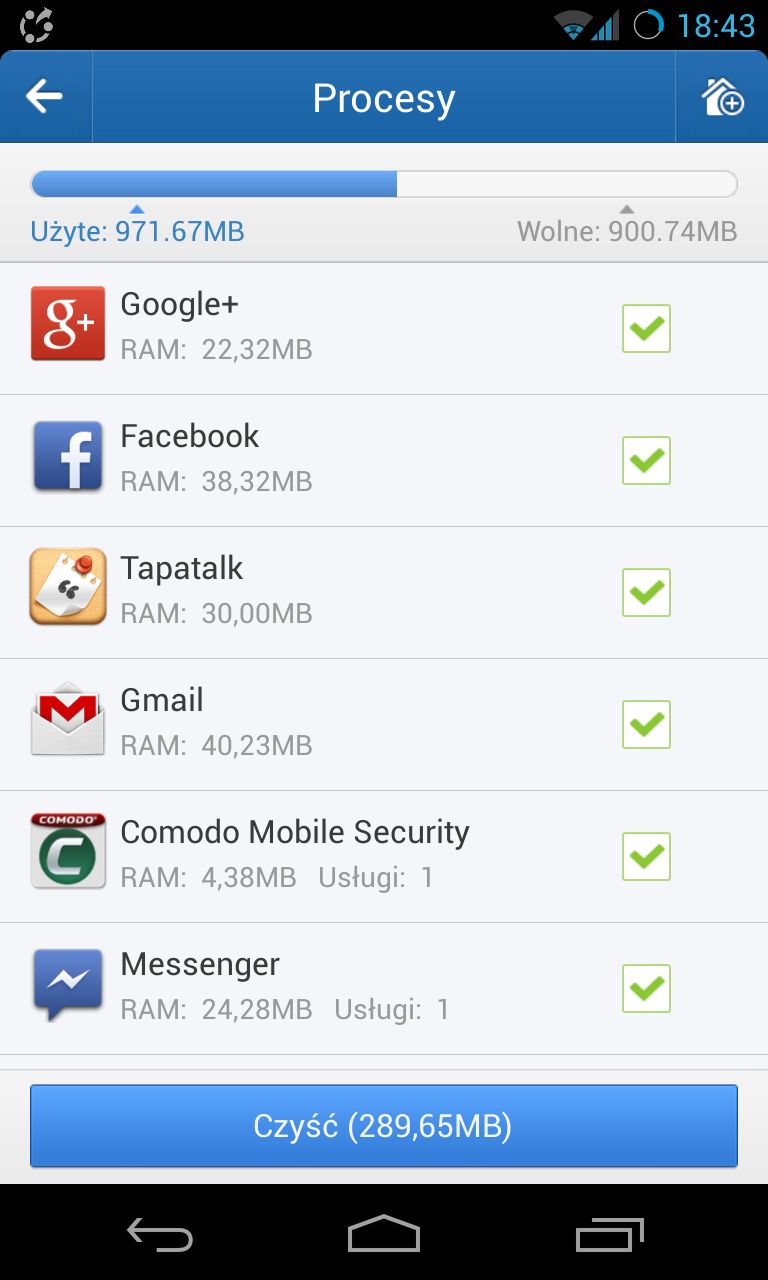Tap the Czyść (289,65MB) button
The height and width of the screenshot is (1280, 768).
(x=384, y=1126)
